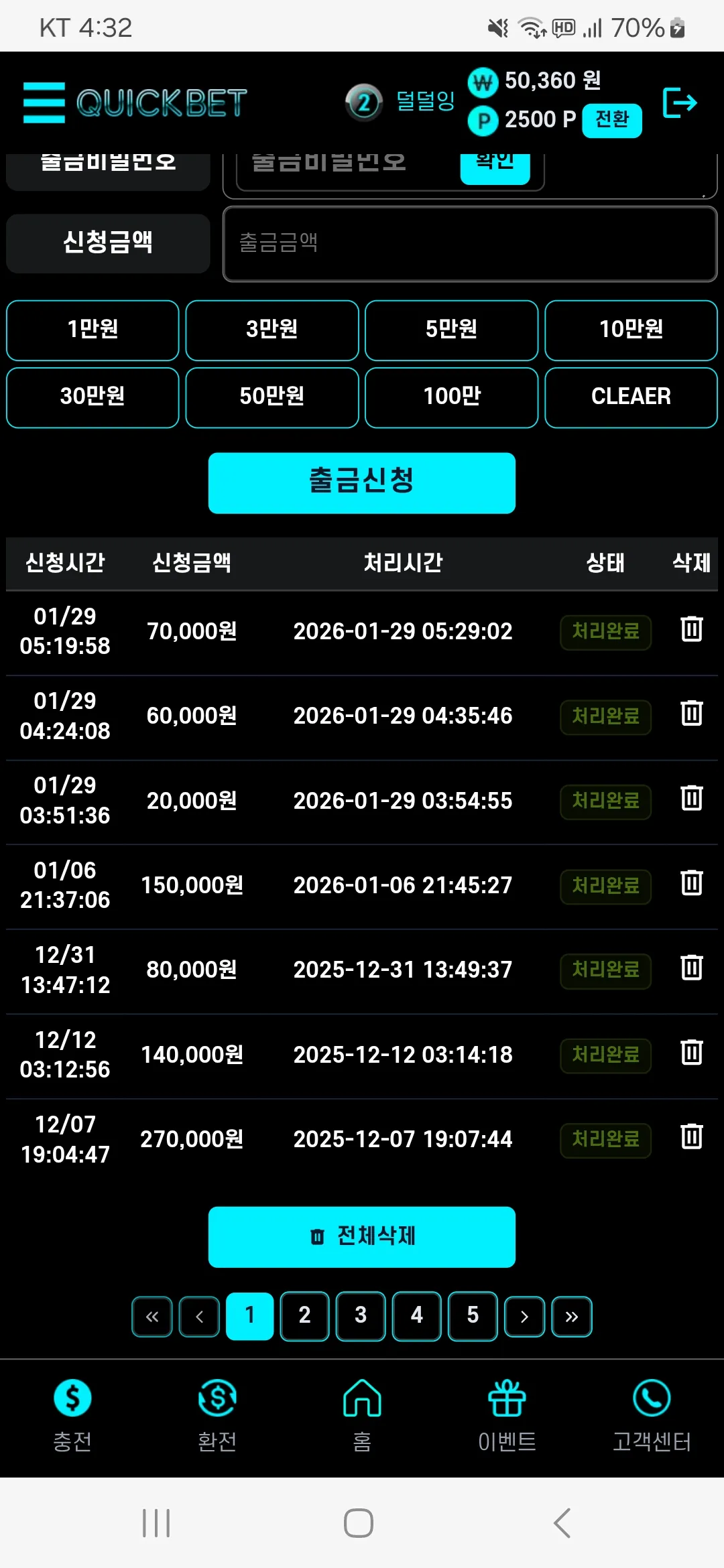Jump to the last page arrow
Viewport: 724px width, 1568px height.
(572, 1317)
